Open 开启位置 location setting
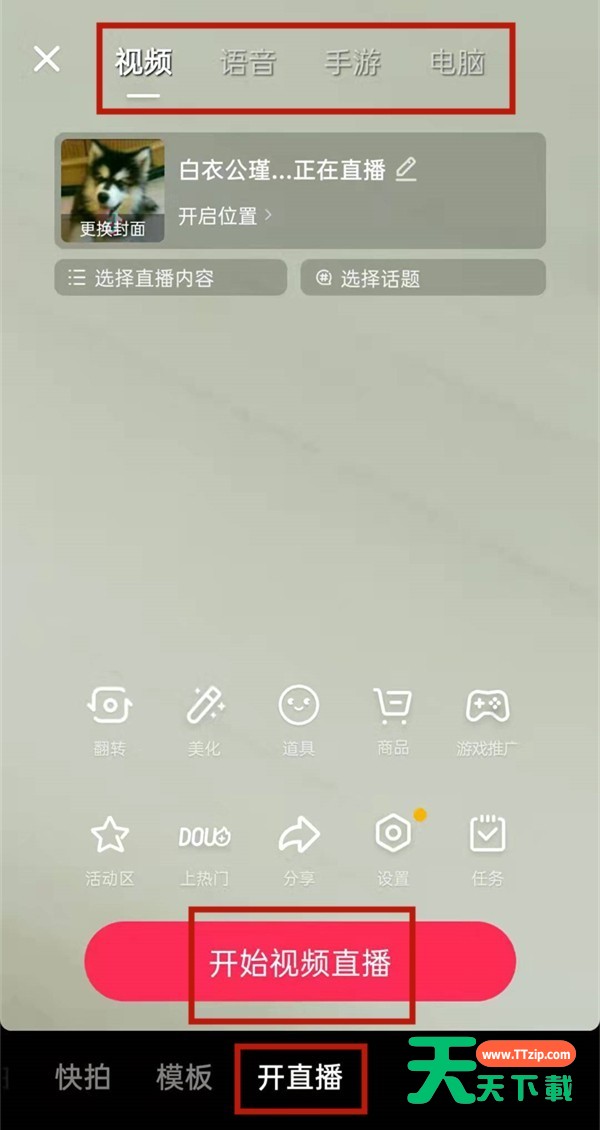 coord(225,216)
